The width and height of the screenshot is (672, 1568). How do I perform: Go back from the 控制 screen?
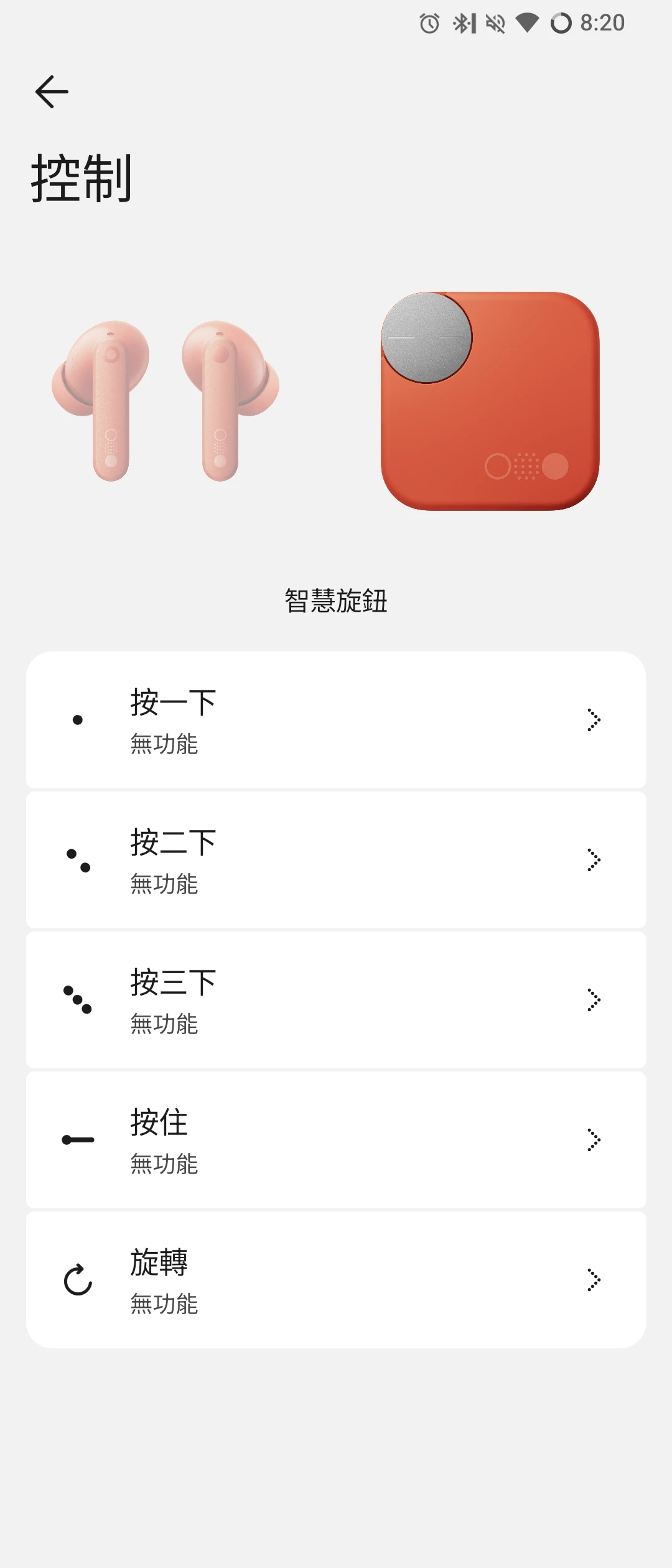coord(52,92)
